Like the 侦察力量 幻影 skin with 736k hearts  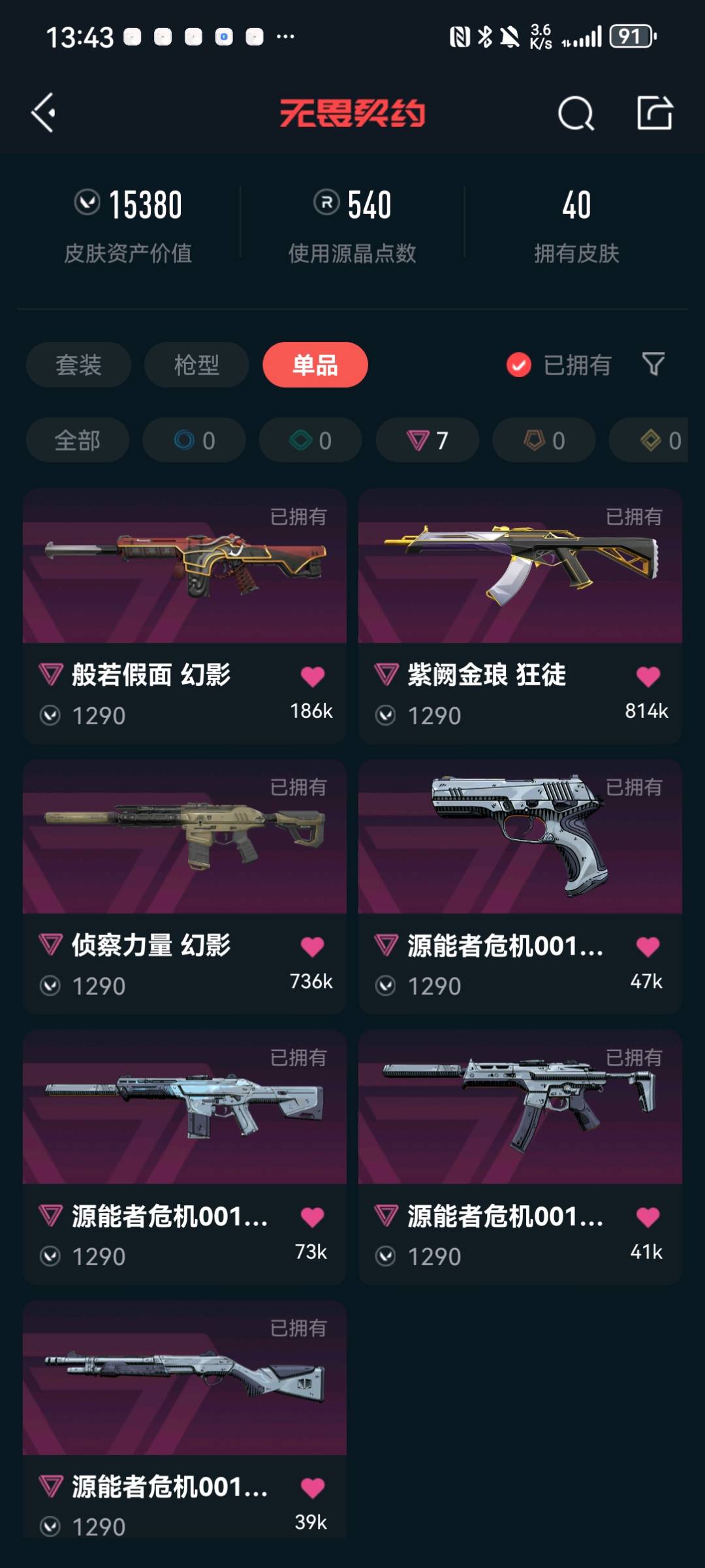(313, 947)
